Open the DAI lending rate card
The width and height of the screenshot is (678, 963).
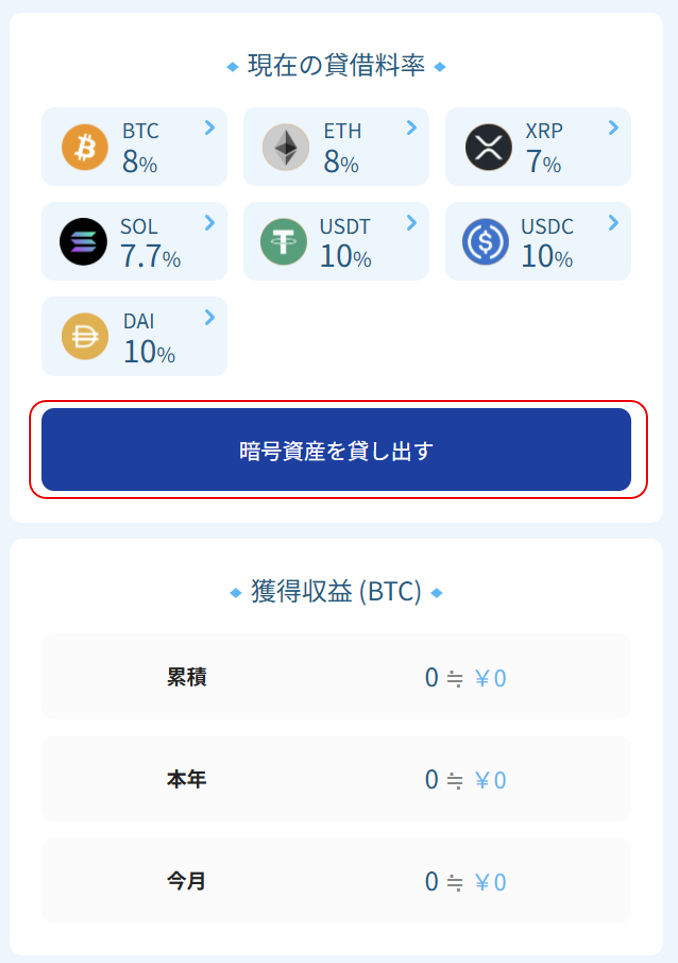click(x=134, y=336)
